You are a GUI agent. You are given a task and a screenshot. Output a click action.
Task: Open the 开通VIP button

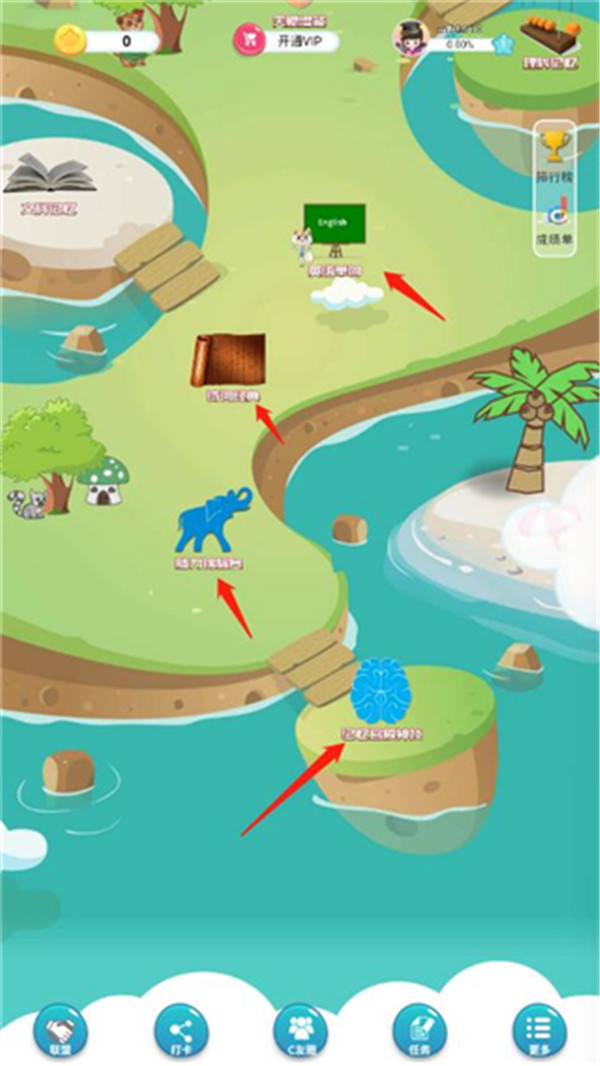[286, 40]
